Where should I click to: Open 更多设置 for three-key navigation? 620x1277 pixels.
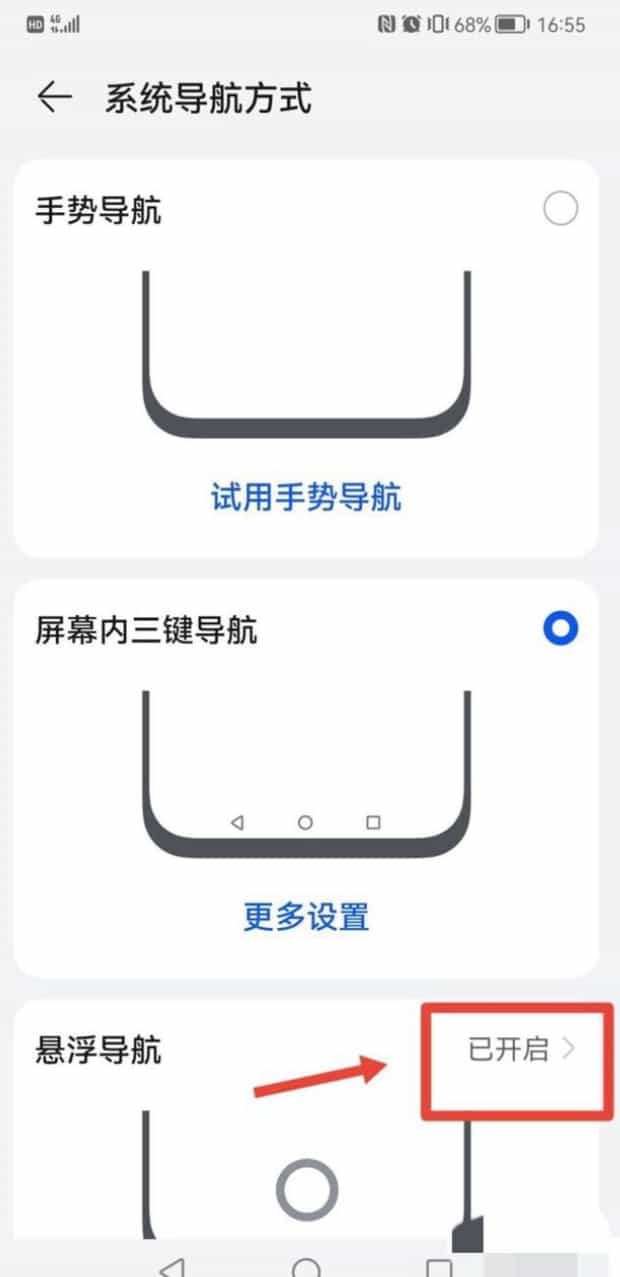click(306, 916)
